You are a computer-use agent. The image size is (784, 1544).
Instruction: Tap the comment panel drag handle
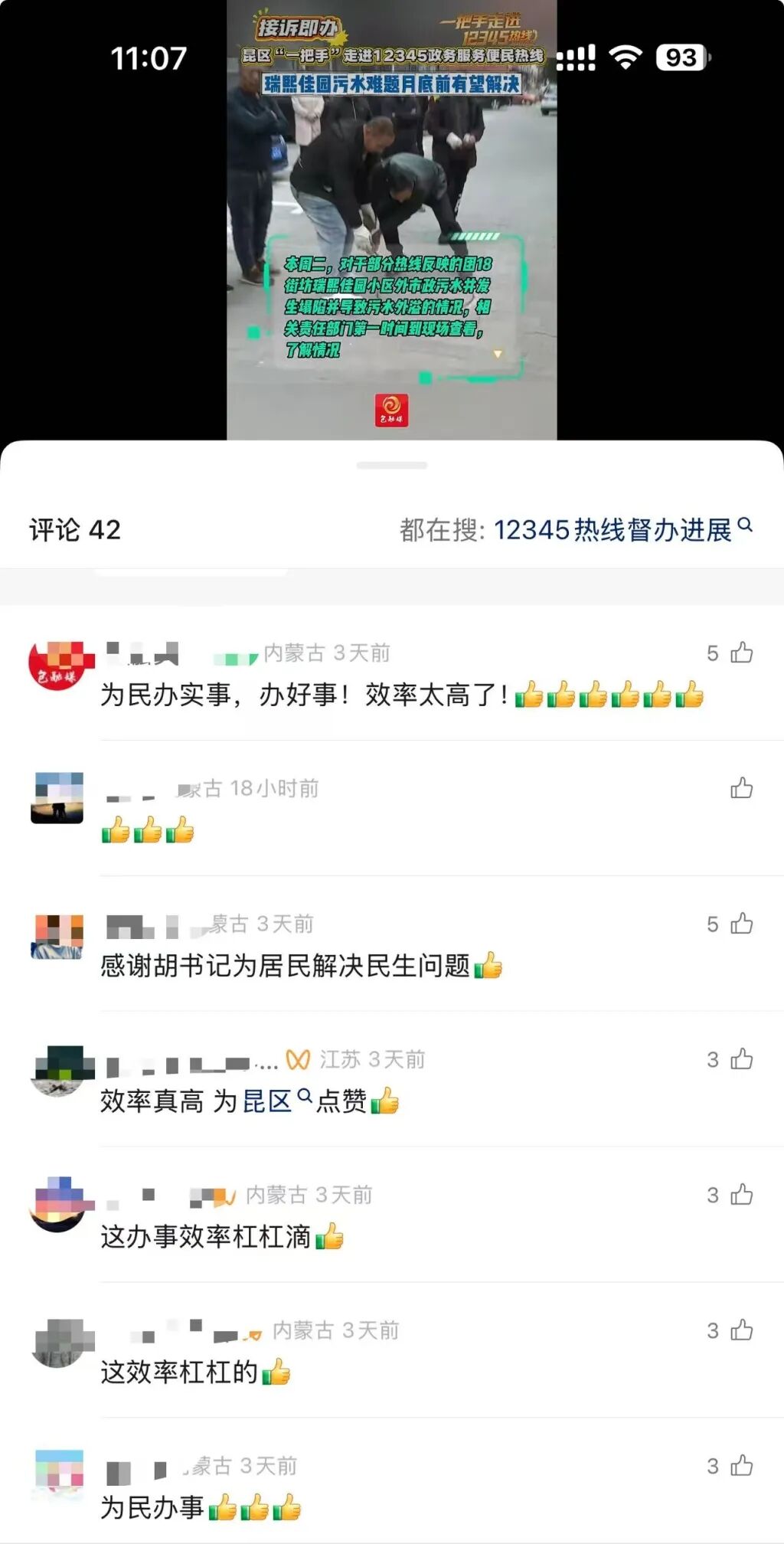pyautogui.click(x=391, y=465)
